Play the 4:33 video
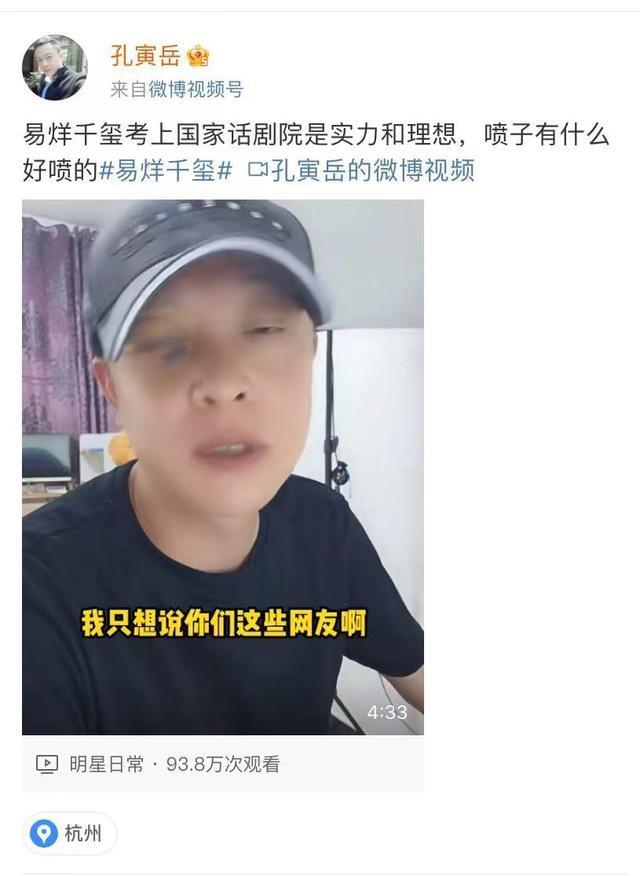Image resolution: width=640 pixels, height=876 pixels. pyautogui.click(x=222, y=466)
